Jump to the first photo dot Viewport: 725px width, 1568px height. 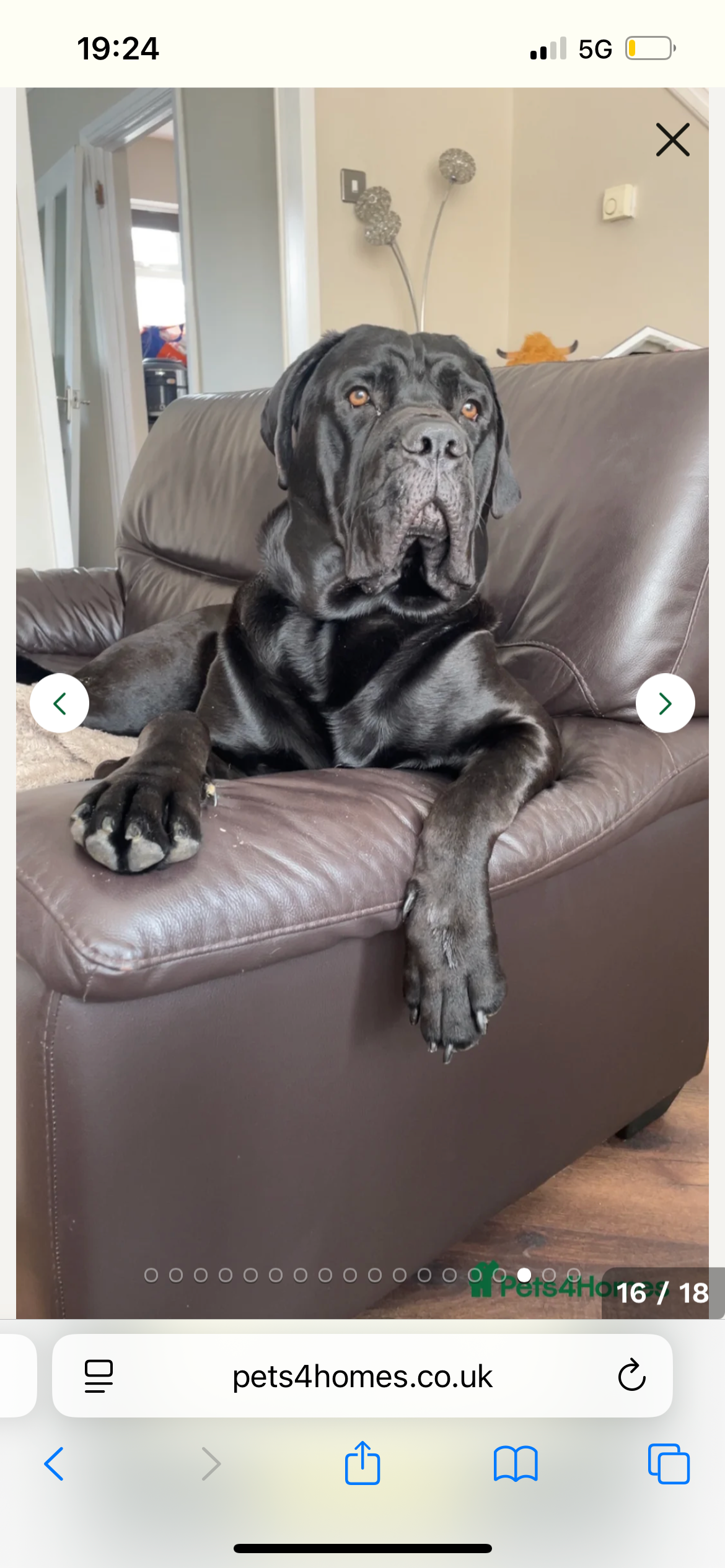point(151,1275)
